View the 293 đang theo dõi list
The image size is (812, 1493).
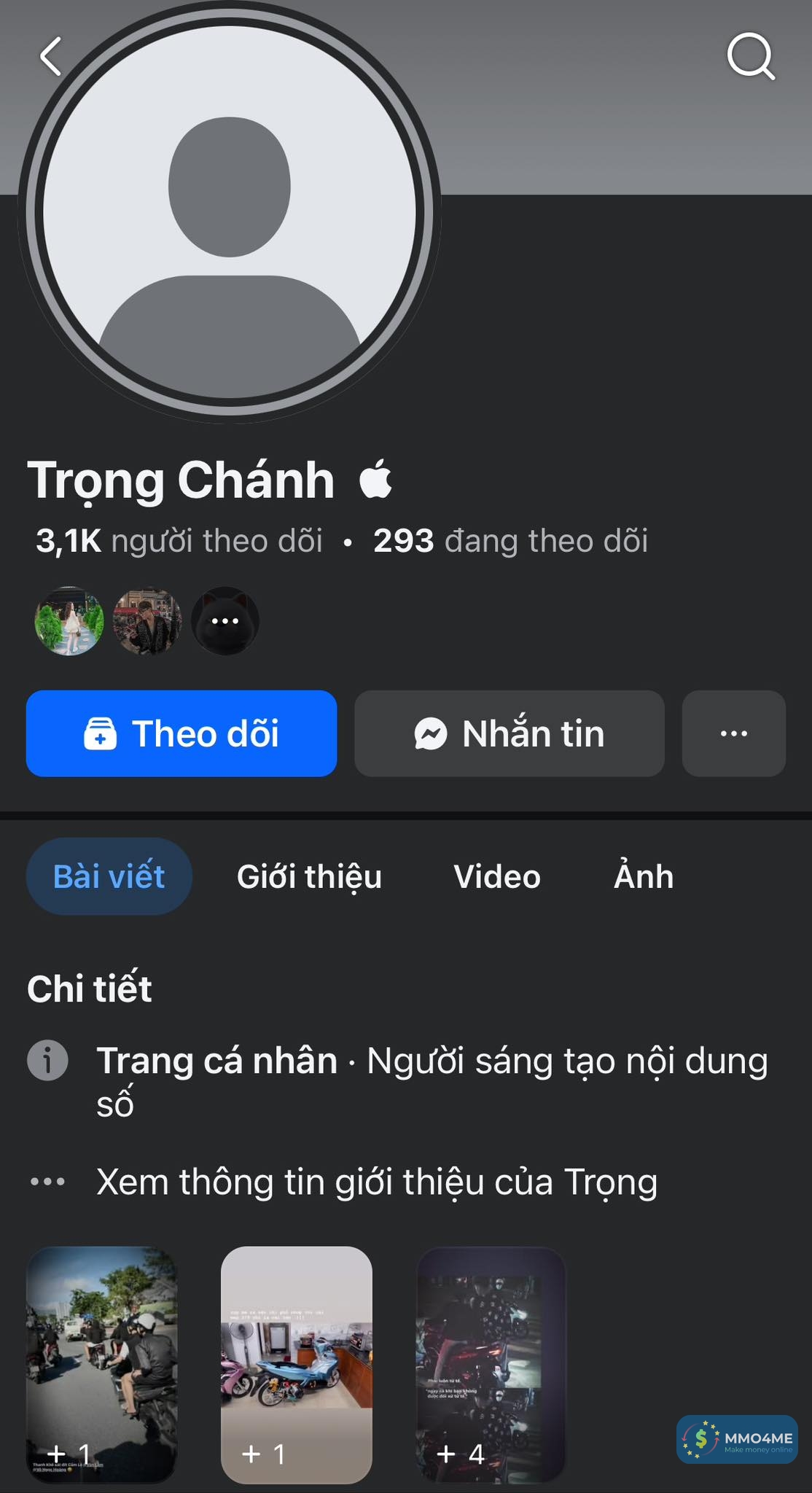[x=510, y=541]
